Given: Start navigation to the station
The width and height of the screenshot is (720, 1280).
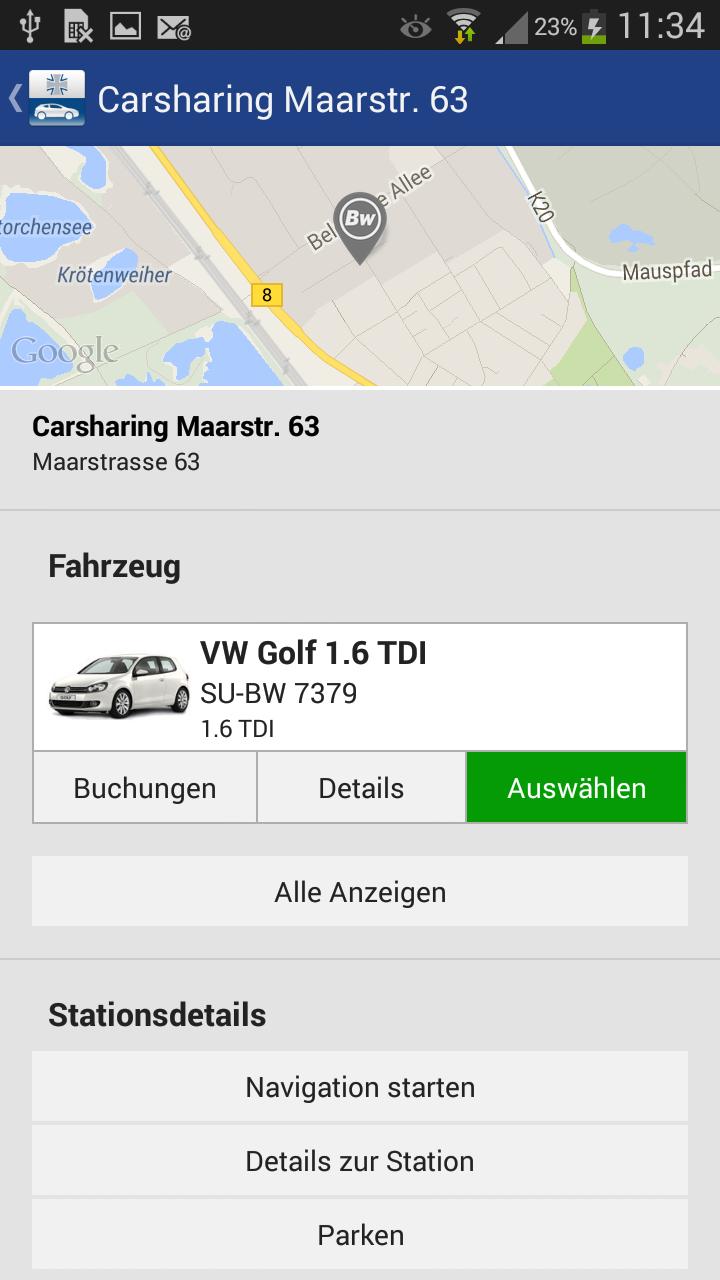Looking at the screenshot, I should (x=360, y=1087).
